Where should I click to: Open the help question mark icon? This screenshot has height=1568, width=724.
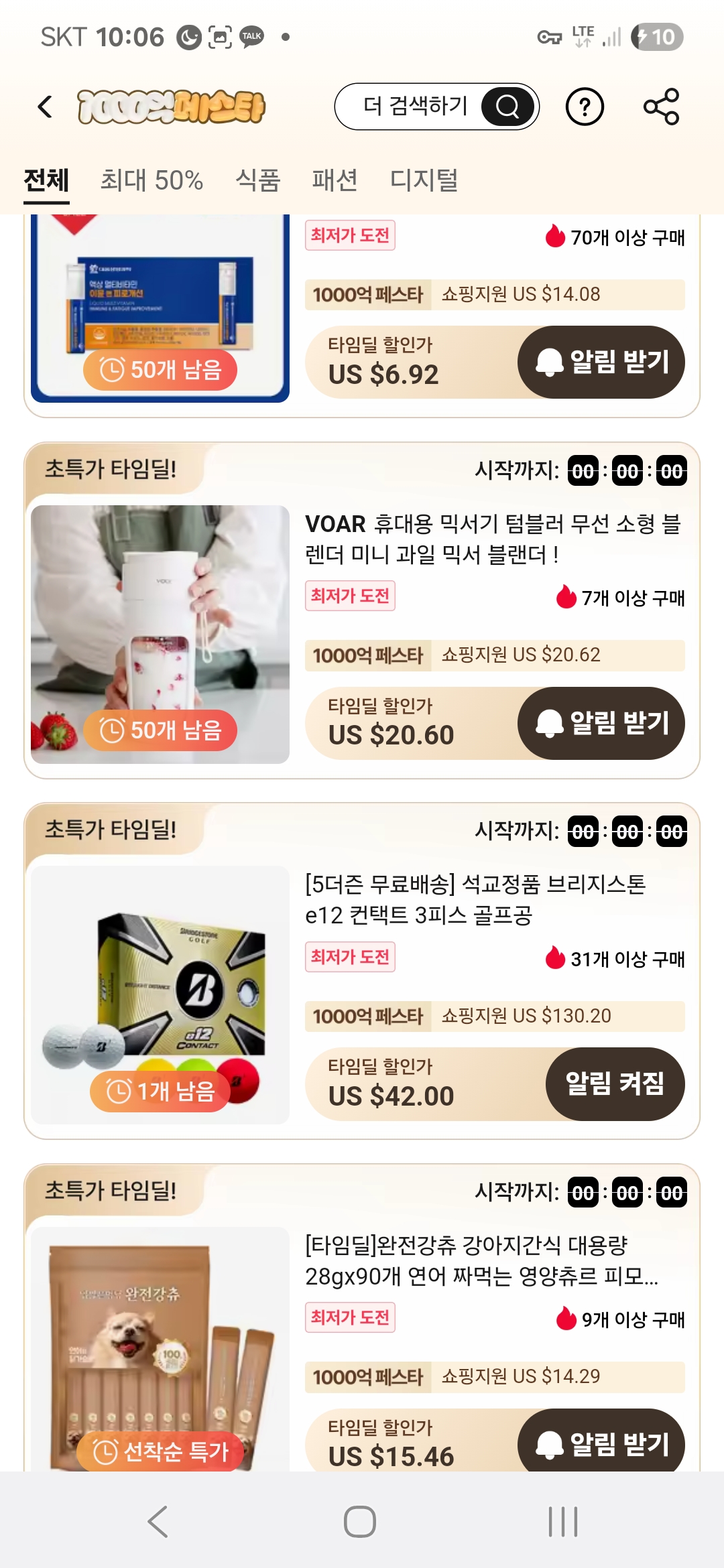click(585, 107)
